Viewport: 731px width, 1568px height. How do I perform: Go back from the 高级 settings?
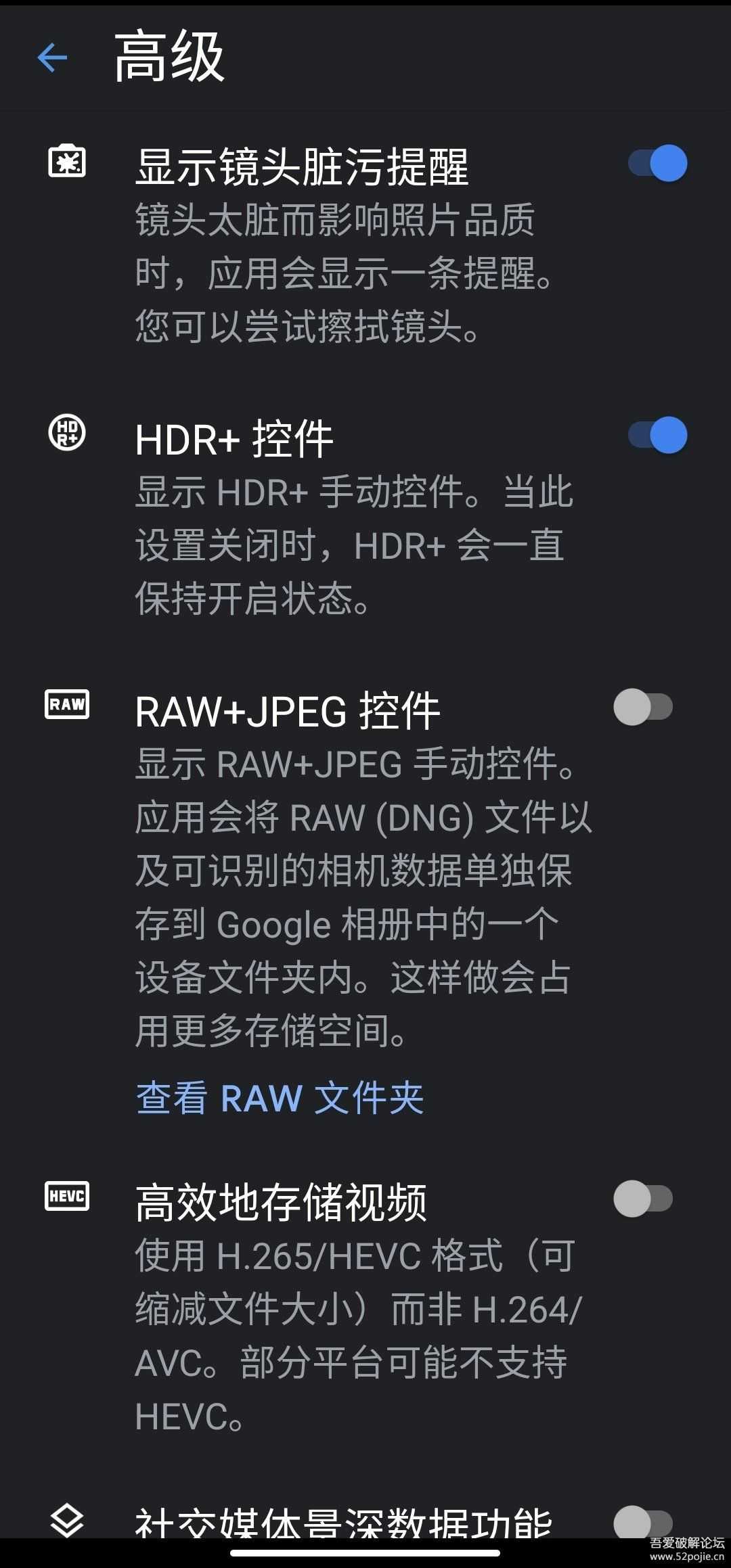pos(52,57)
